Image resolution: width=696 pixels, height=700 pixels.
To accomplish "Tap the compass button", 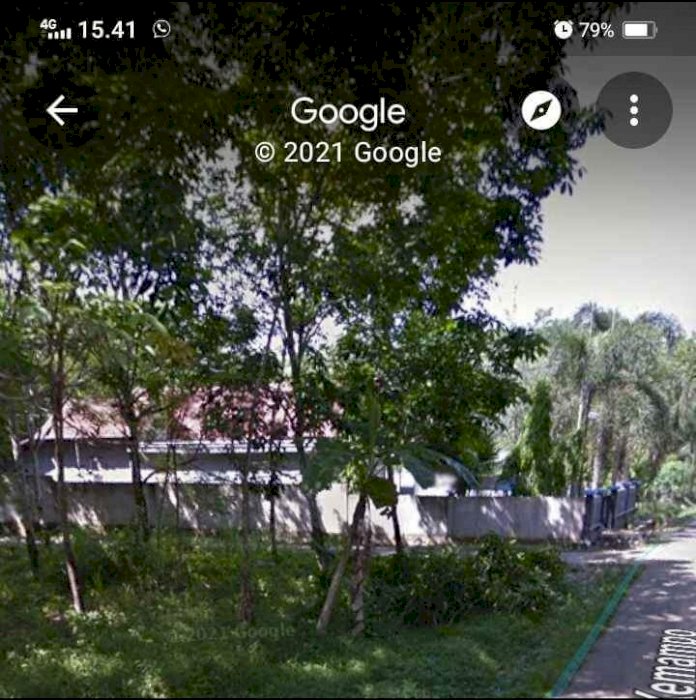I will coord(541,110).
